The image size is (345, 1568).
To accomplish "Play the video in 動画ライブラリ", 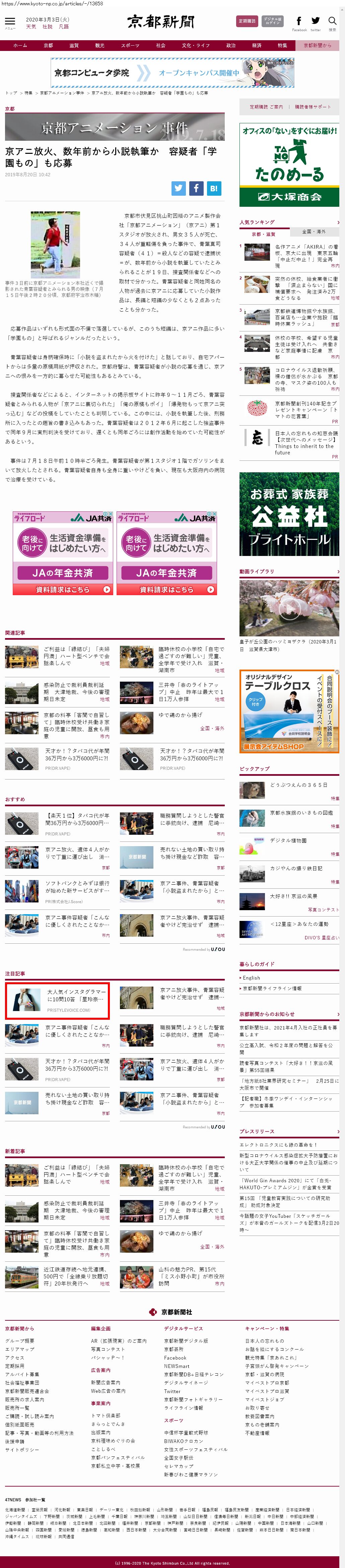I will tap(289, 608).
